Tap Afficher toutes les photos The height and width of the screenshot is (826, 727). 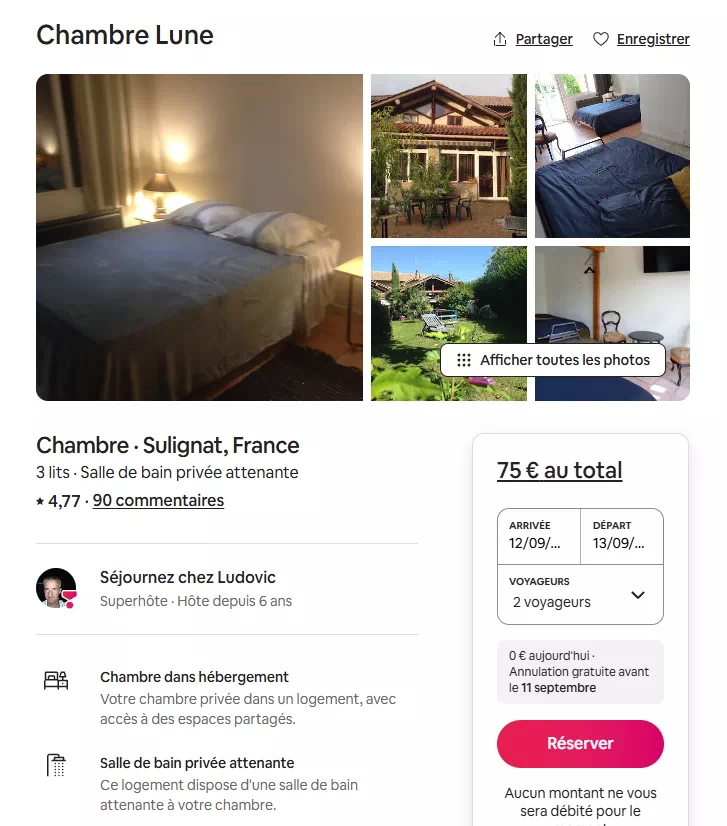(553, 360)
